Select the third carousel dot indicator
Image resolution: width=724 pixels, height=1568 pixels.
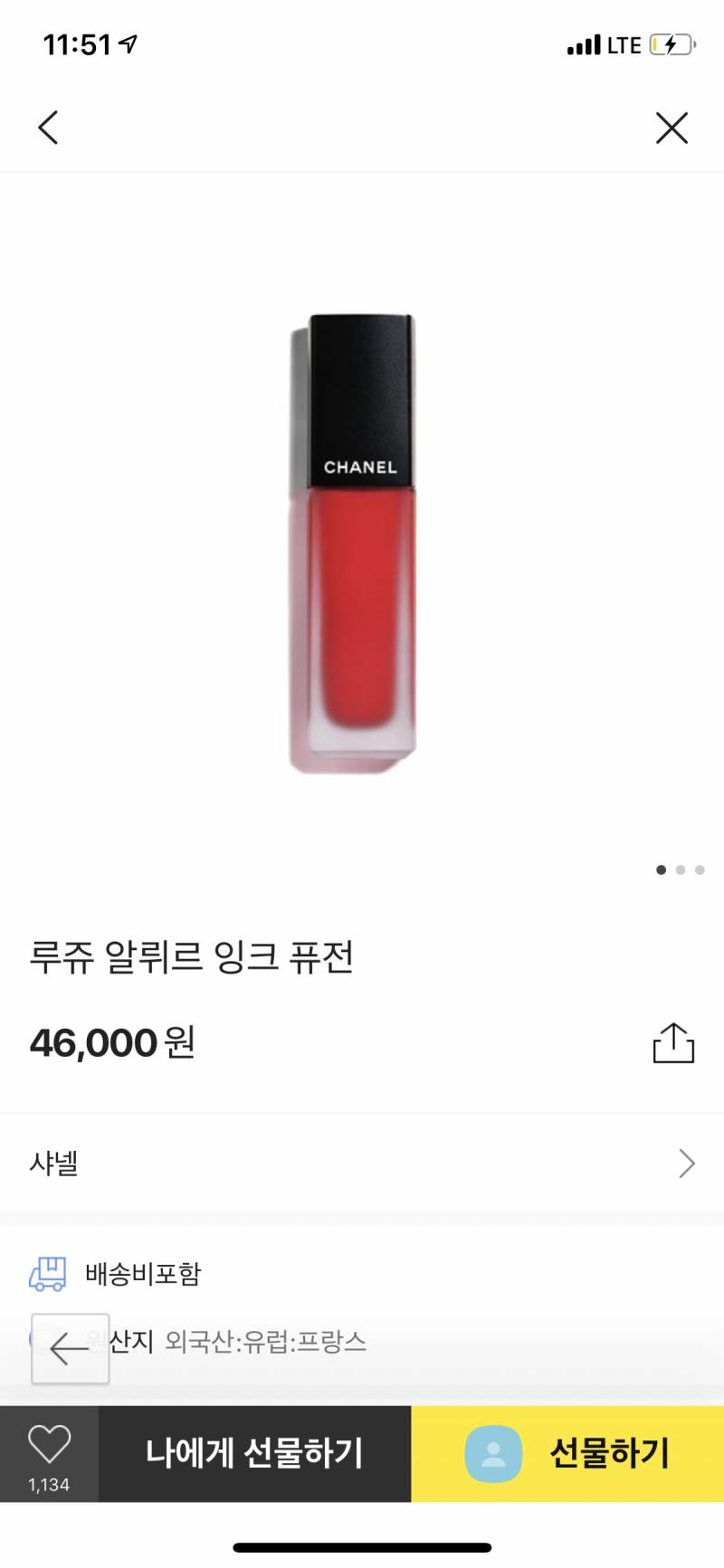[700, 870]
